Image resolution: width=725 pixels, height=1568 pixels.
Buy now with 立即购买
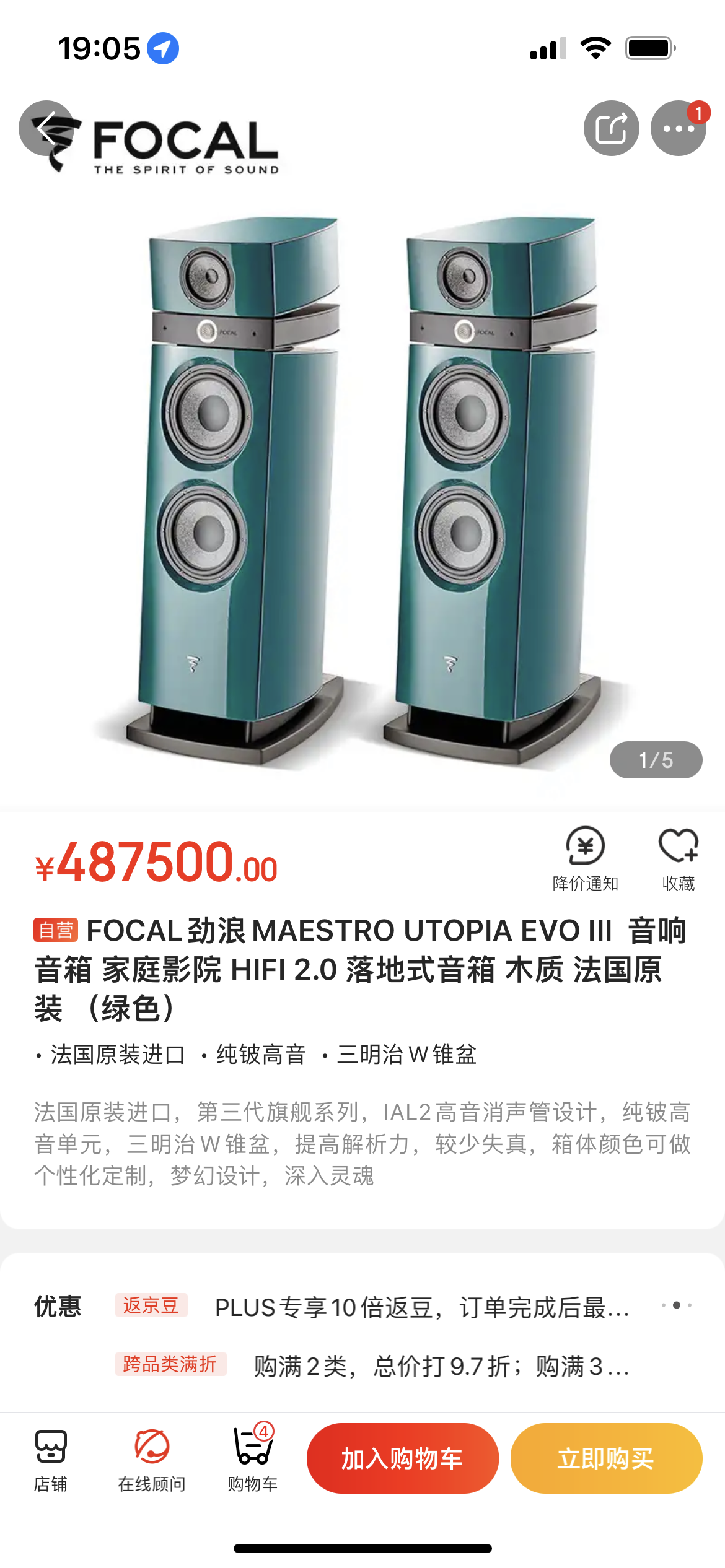click(606, 1458)
